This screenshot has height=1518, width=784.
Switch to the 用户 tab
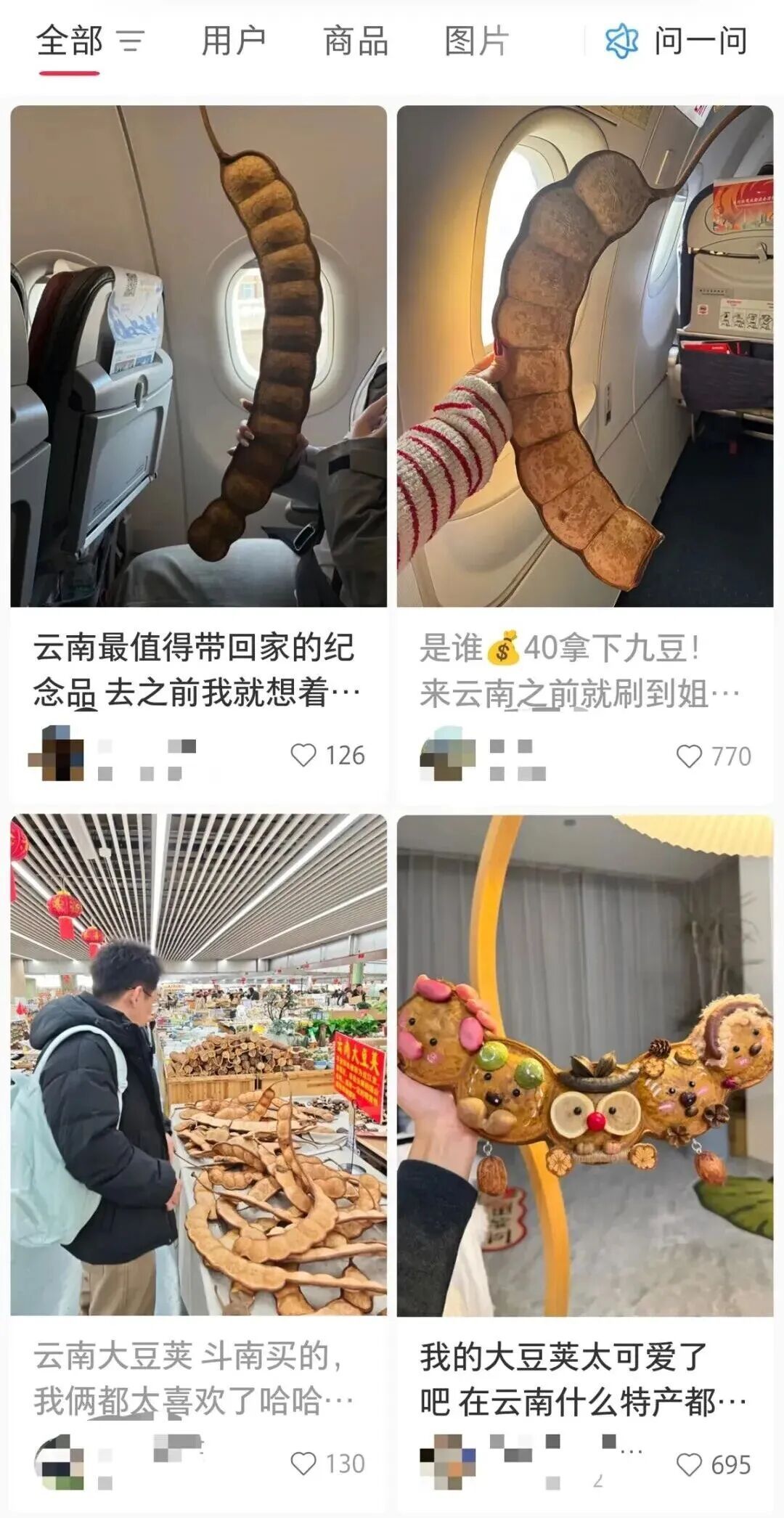(x=233, y=41)
